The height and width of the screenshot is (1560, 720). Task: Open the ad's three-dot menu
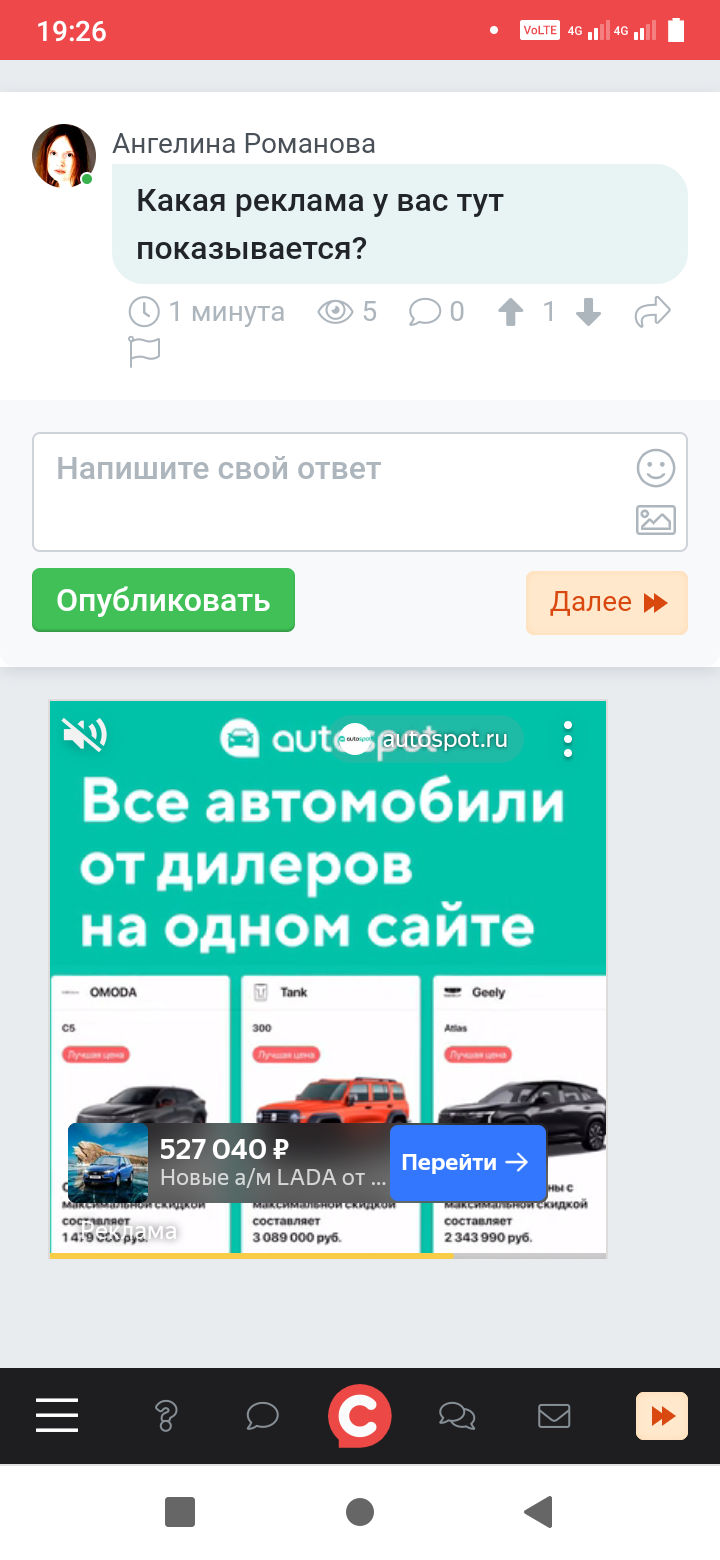568,739
